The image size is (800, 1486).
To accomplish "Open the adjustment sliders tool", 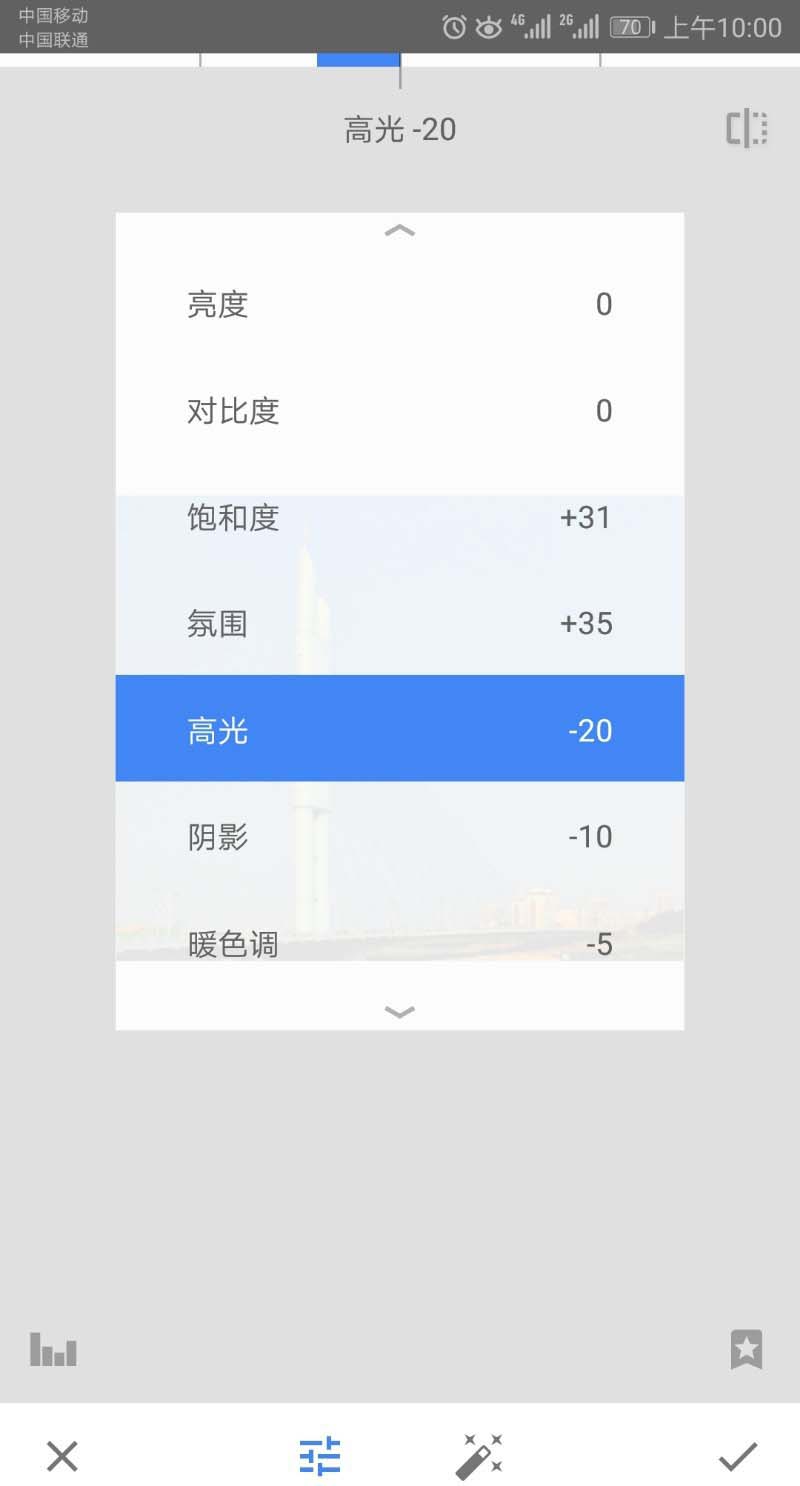I will [320, 1456].
